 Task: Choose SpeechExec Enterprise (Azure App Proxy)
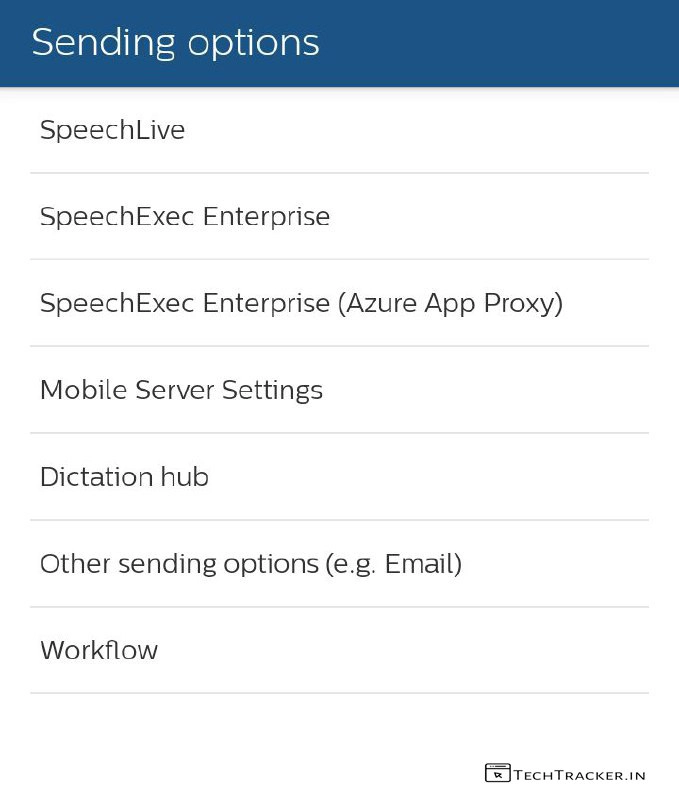pyautogui.click(x=301, y=303)
